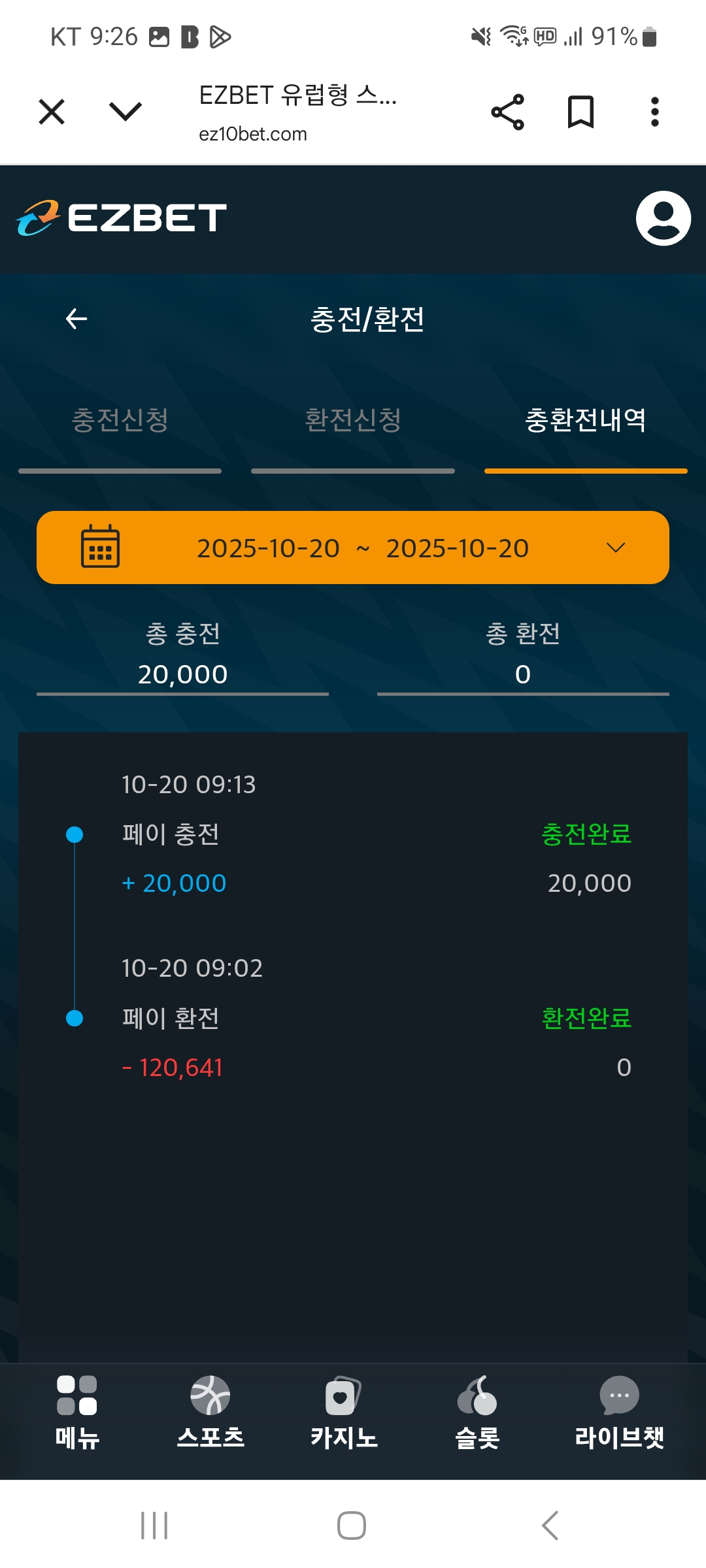Tap the system home button

tap(352, 1526)
